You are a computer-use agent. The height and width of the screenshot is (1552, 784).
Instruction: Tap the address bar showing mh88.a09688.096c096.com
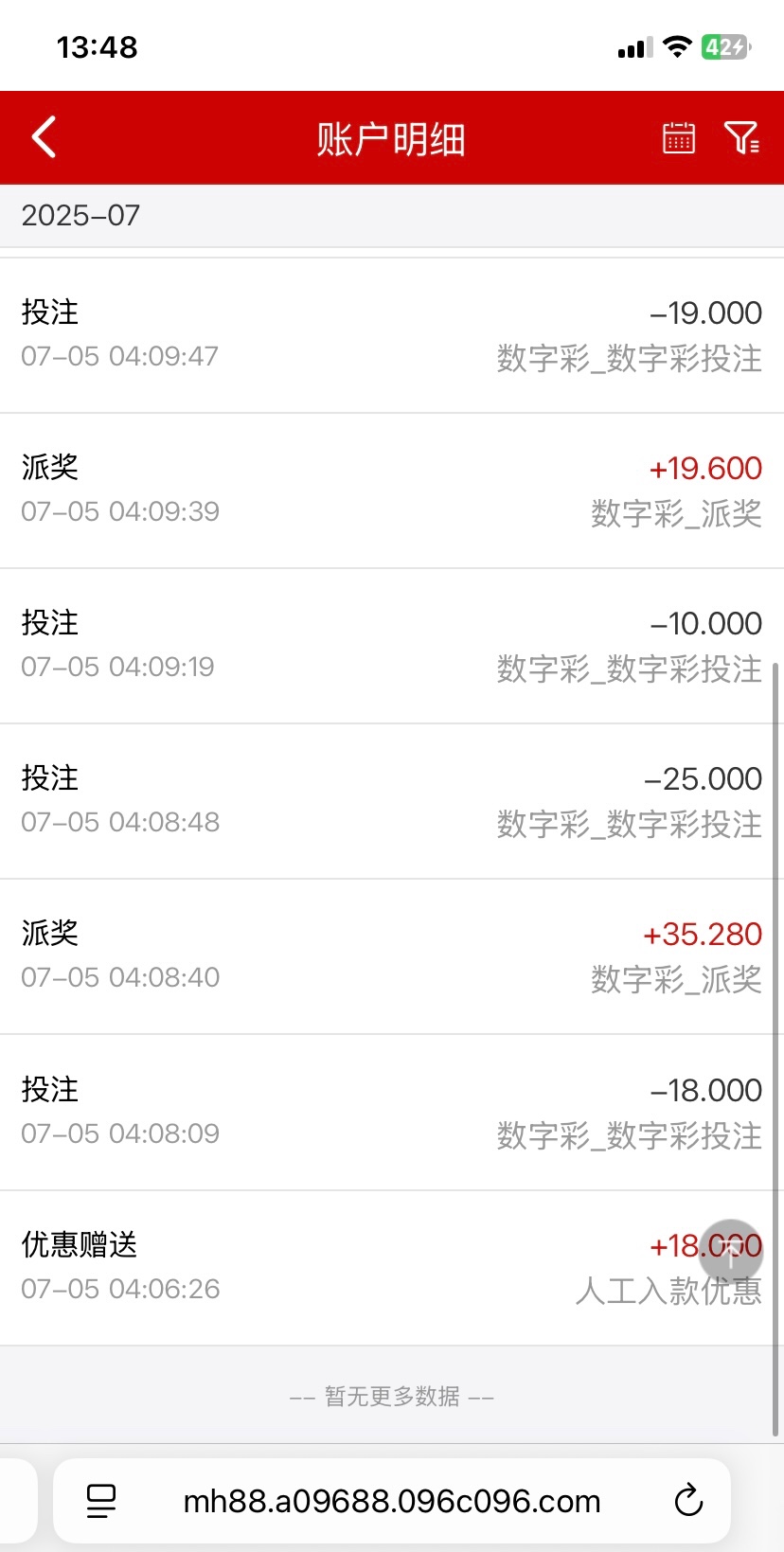point(392,1501)
